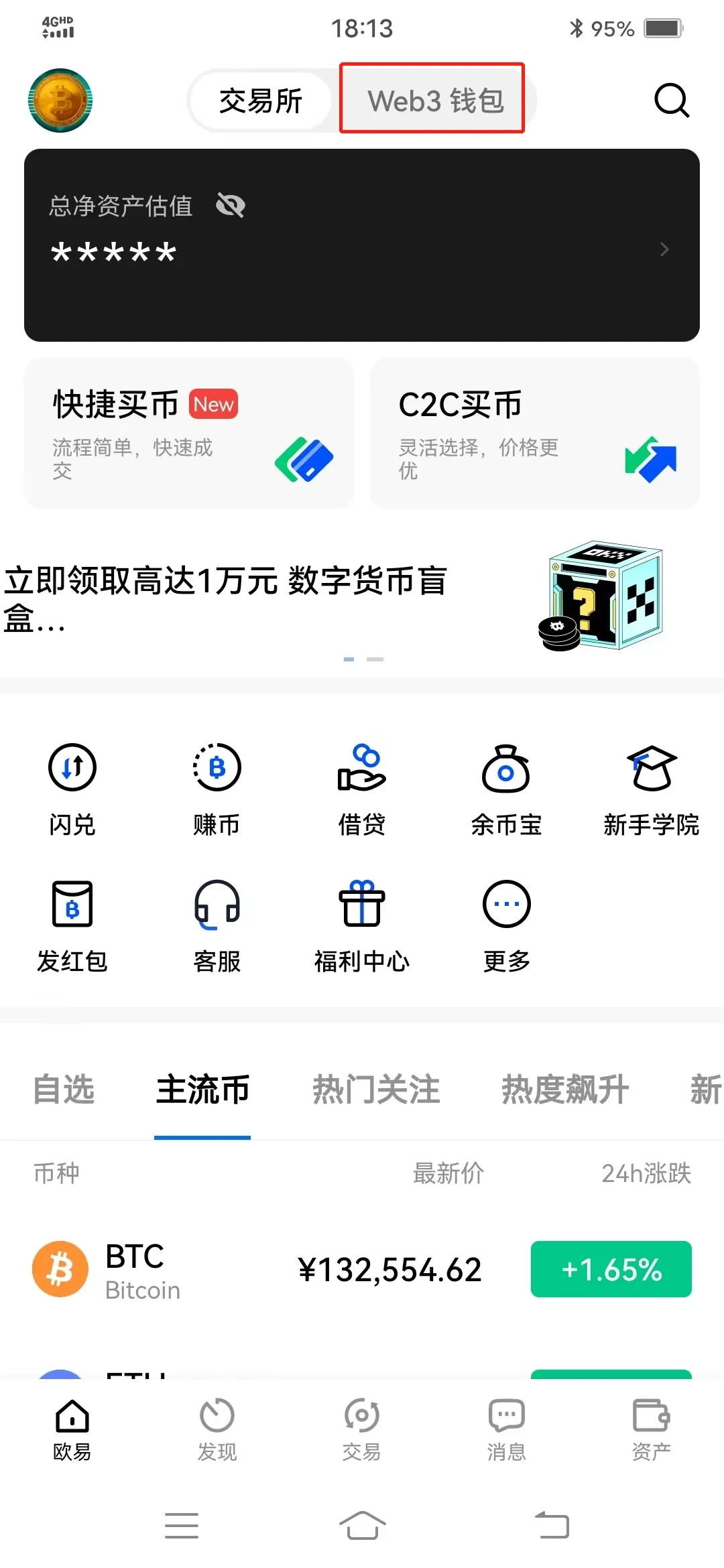Open the Bitcoin profile avatar

click(x=60, y=101)
